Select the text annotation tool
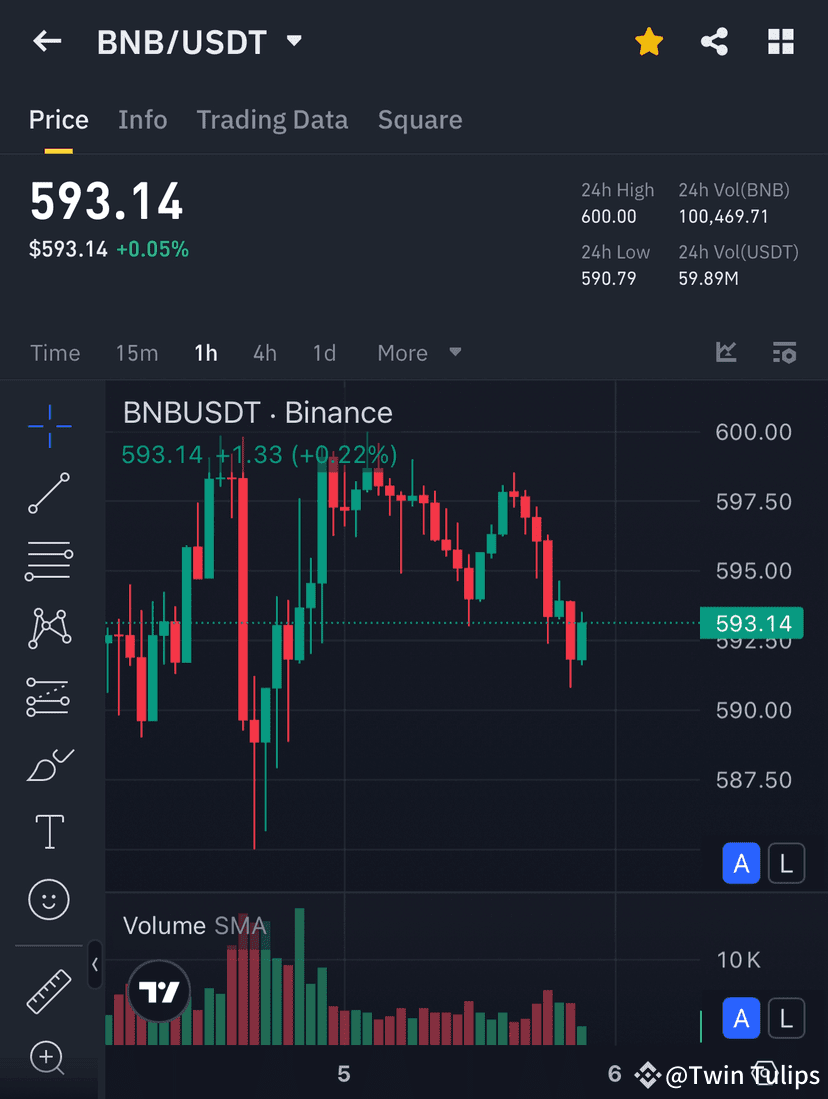This screenshot has width=828, height=1099. (48, 831)
